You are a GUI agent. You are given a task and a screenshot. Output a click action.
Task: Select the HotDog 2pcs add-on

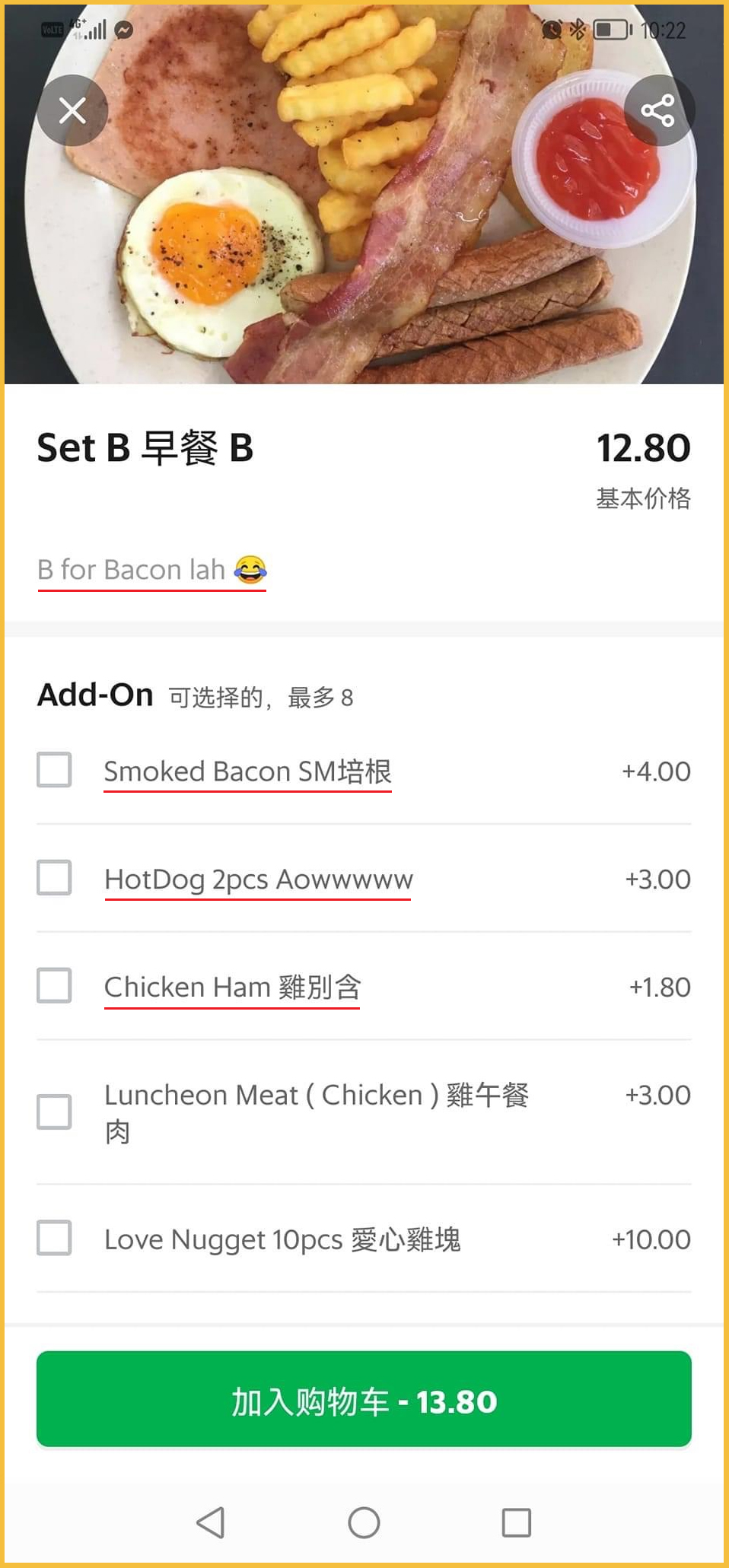tap(55, 878)
